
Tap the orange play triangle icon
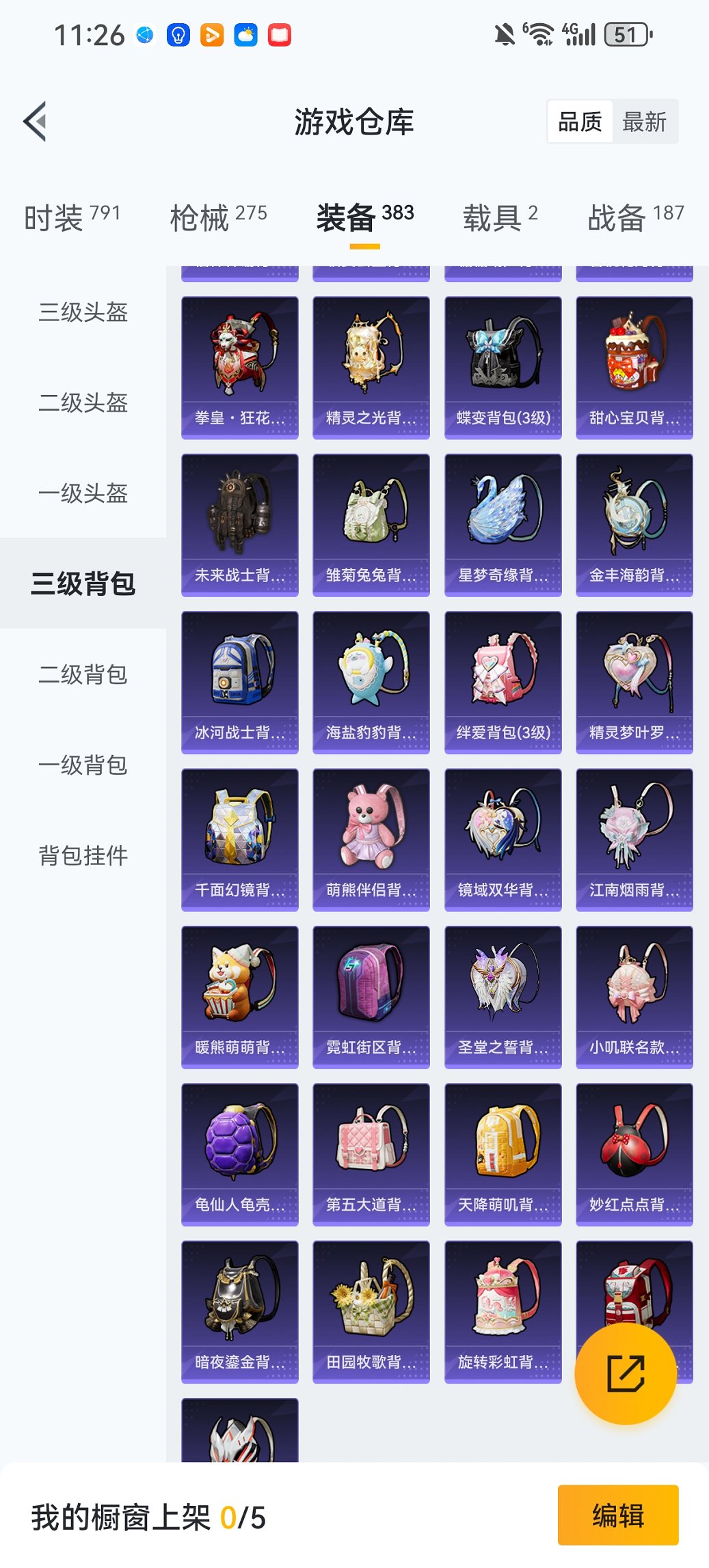tap(213, 36)
